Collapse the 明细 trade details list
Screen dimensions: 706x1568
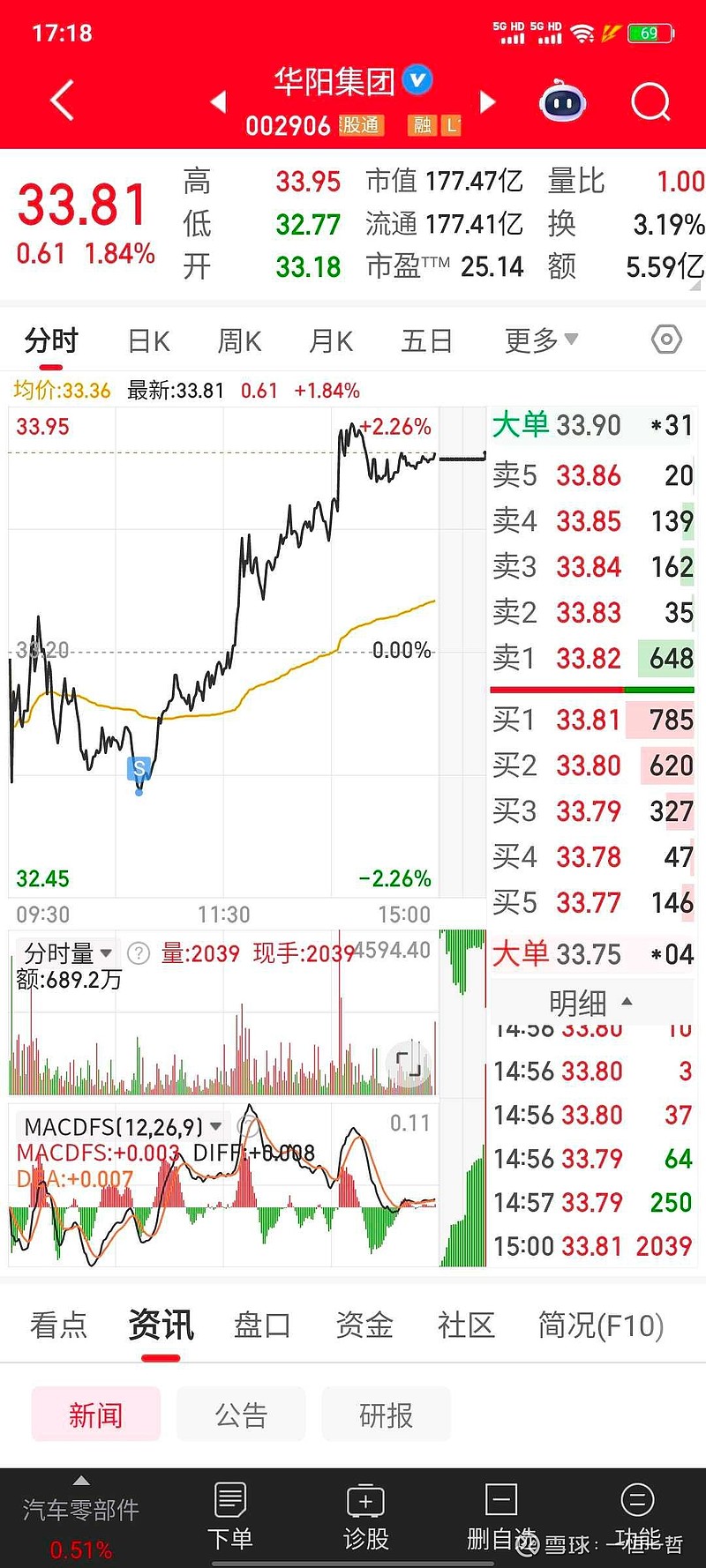pos(590,1003)
